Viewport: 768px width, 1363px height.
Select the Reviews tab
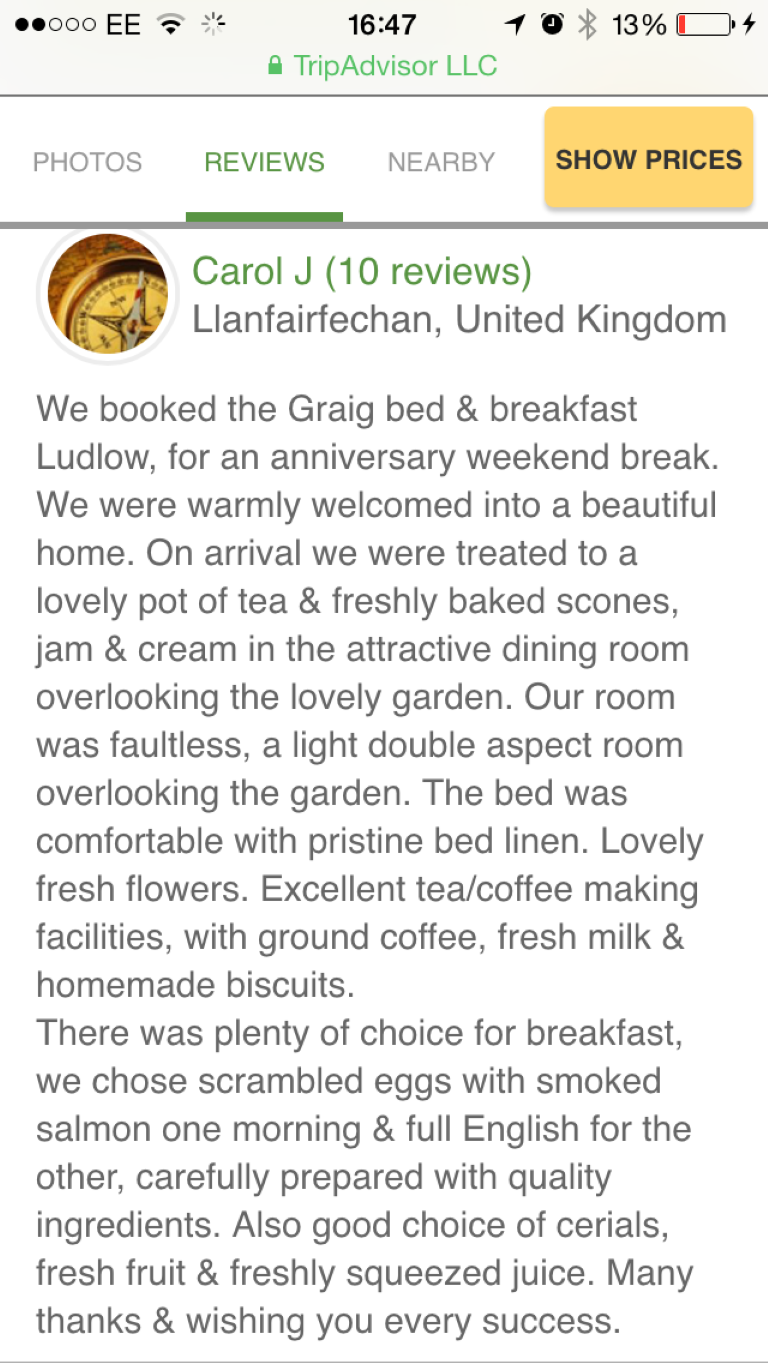pyautogui.click(x=264, y=162)
